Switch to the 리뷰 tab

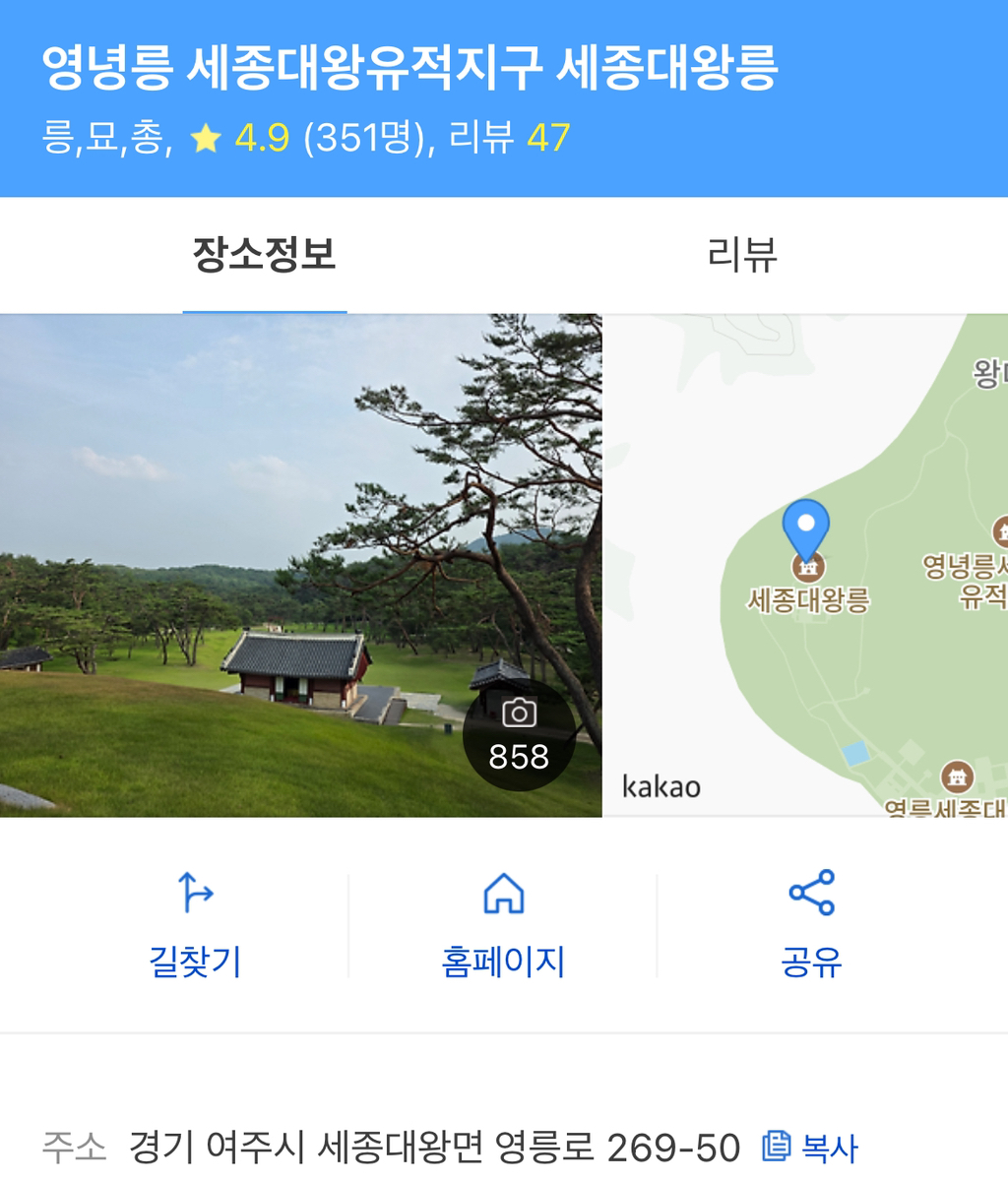point(742,255)
